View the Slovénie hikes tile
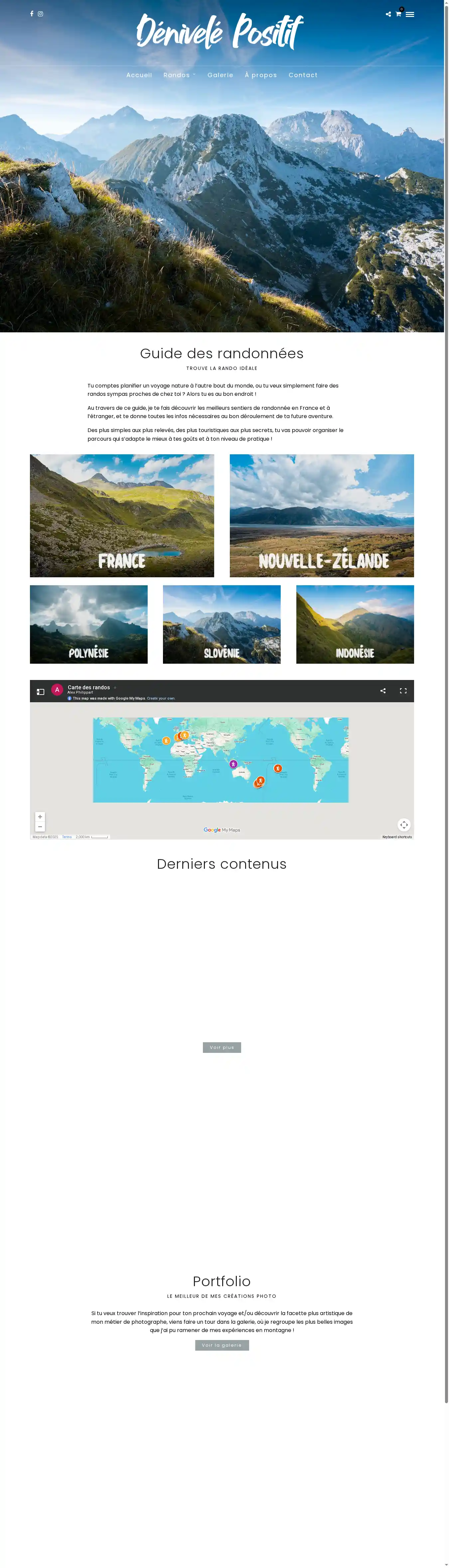449x1568 pixels. click(222, 624)
